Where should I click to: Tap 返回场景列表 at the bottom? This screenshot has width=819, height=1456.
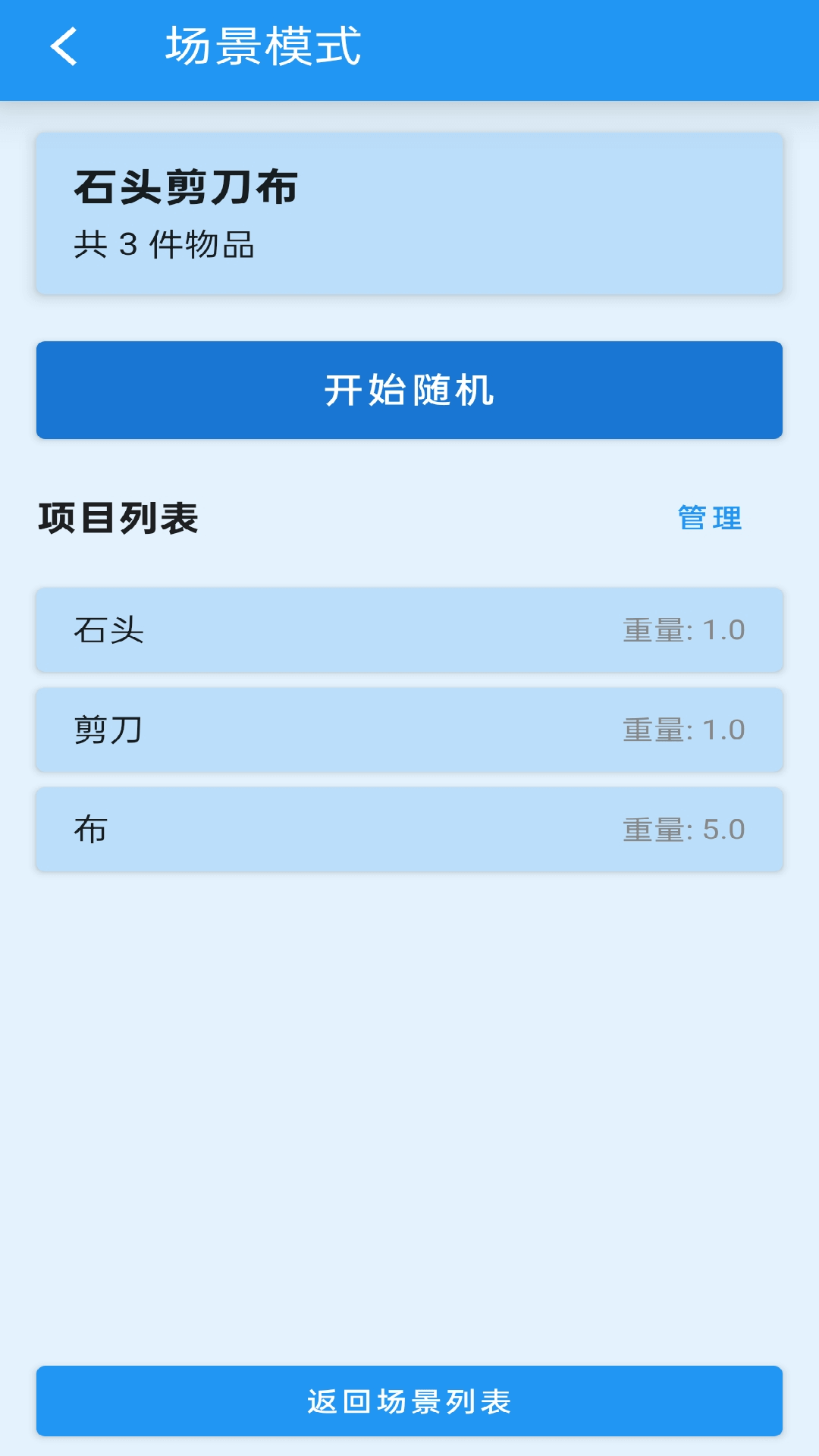click(409, 1399)
